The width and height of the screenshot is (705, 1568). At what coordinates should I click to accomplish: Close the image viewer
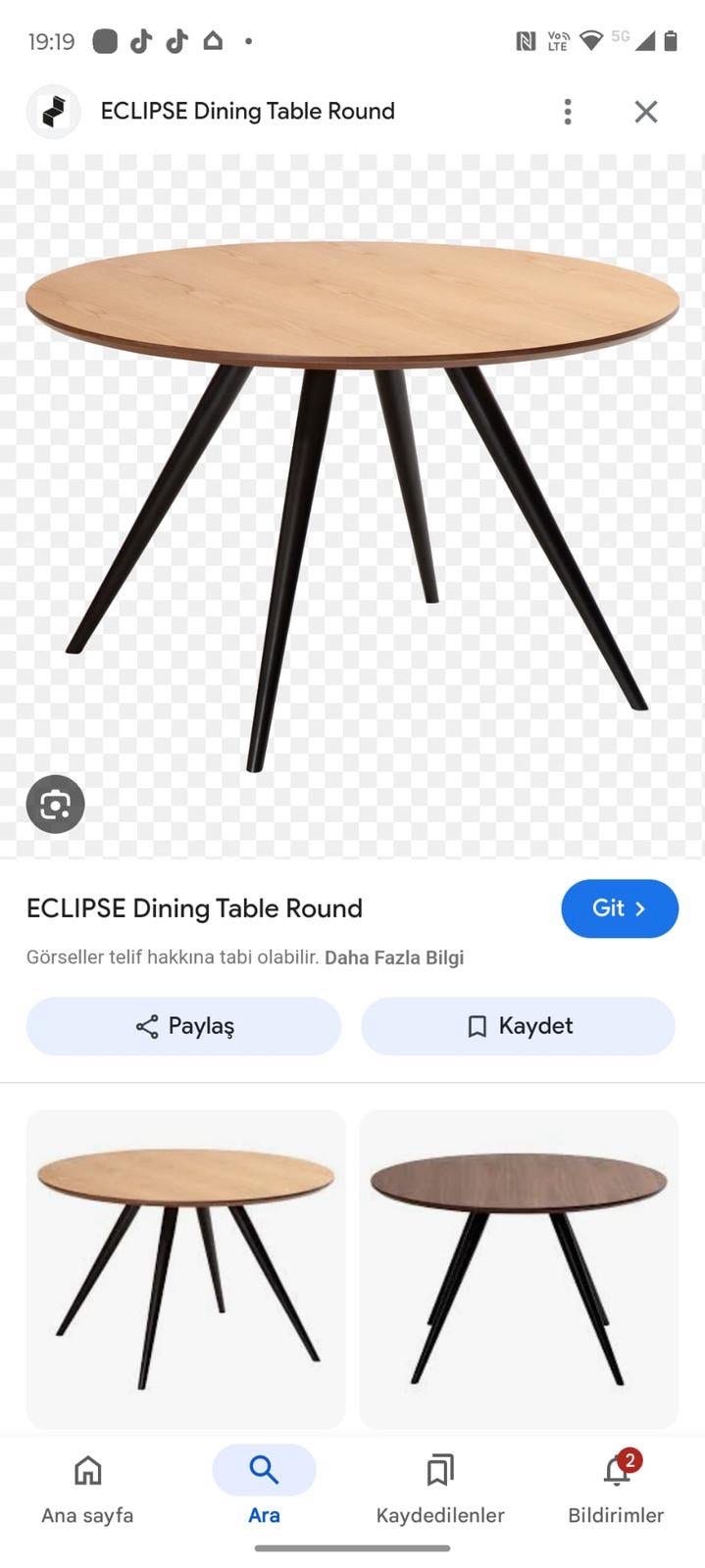tap(645, 112)
